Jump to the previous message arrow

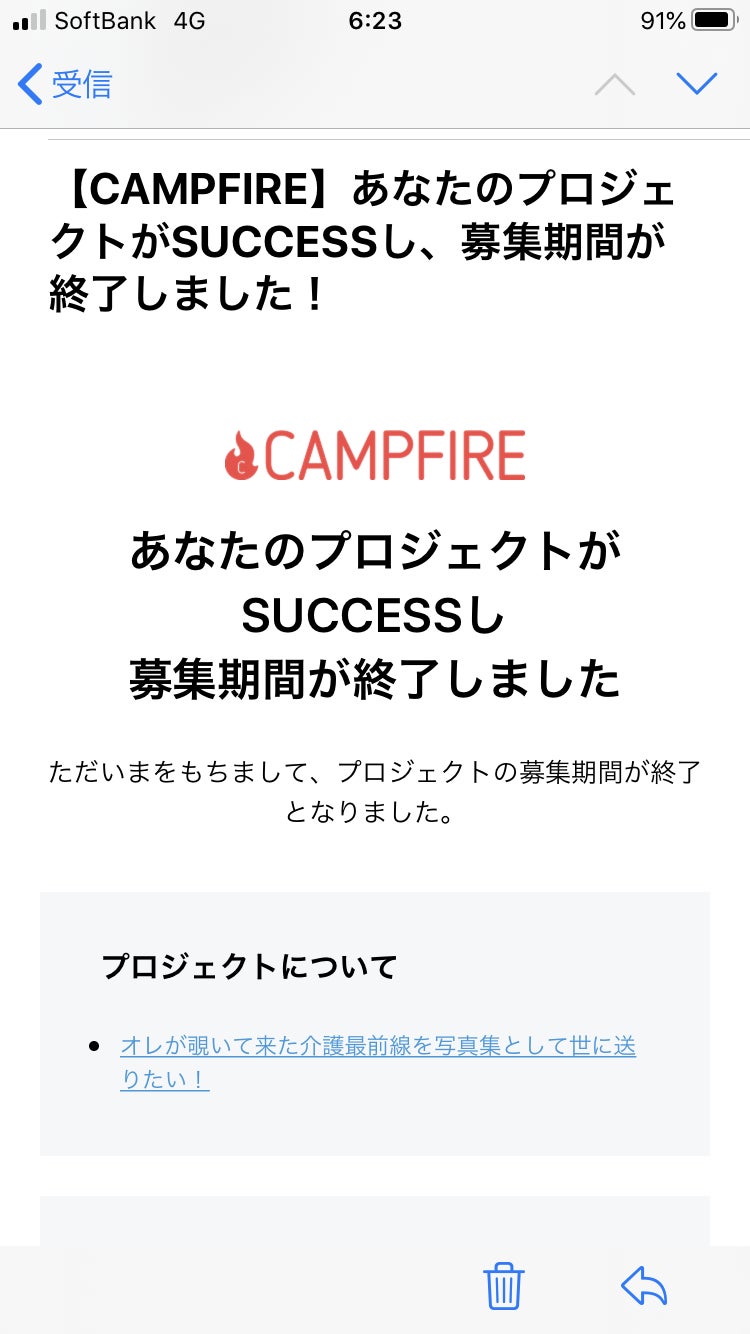(614, 85)
